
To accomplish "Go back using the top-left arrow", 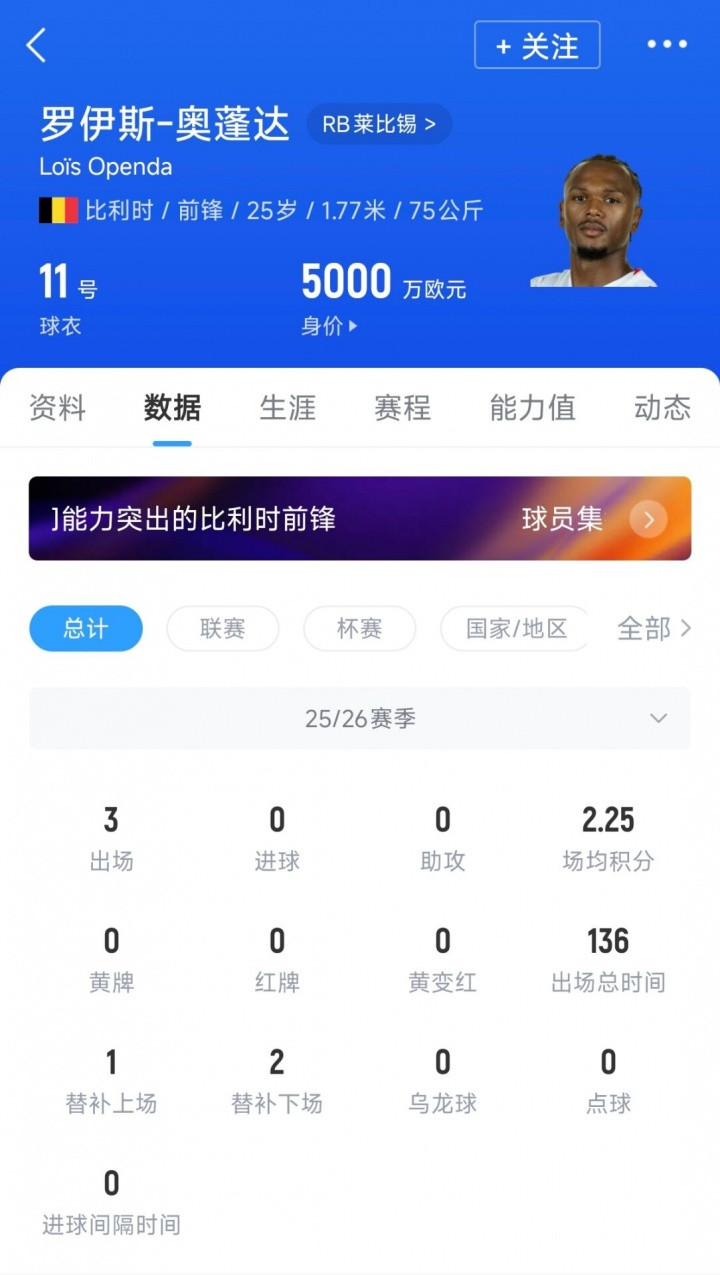I will (37, 45).
